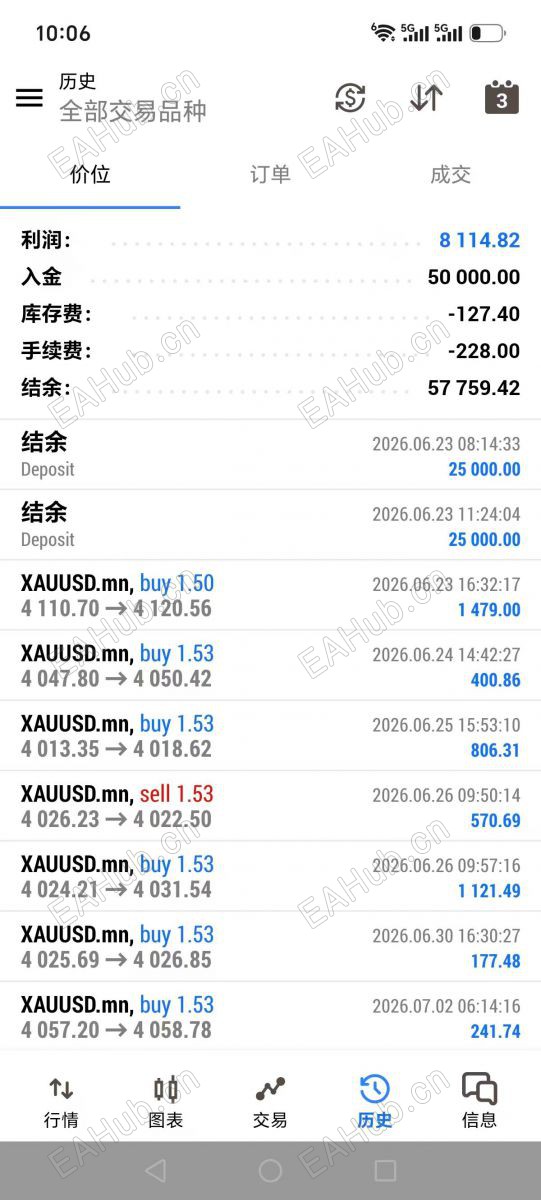Switch to the 成交 tab

[x=450, y=175]
